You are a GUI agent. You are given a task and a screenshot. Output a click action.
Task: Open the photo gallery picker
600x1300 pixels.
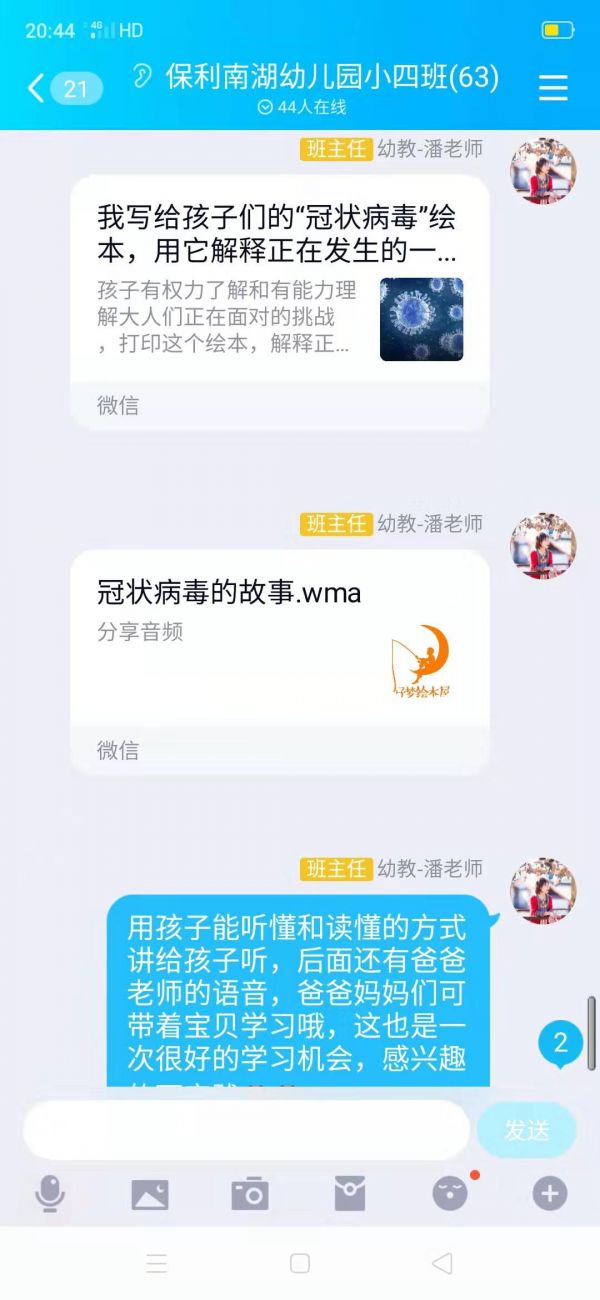(150, 1193)
